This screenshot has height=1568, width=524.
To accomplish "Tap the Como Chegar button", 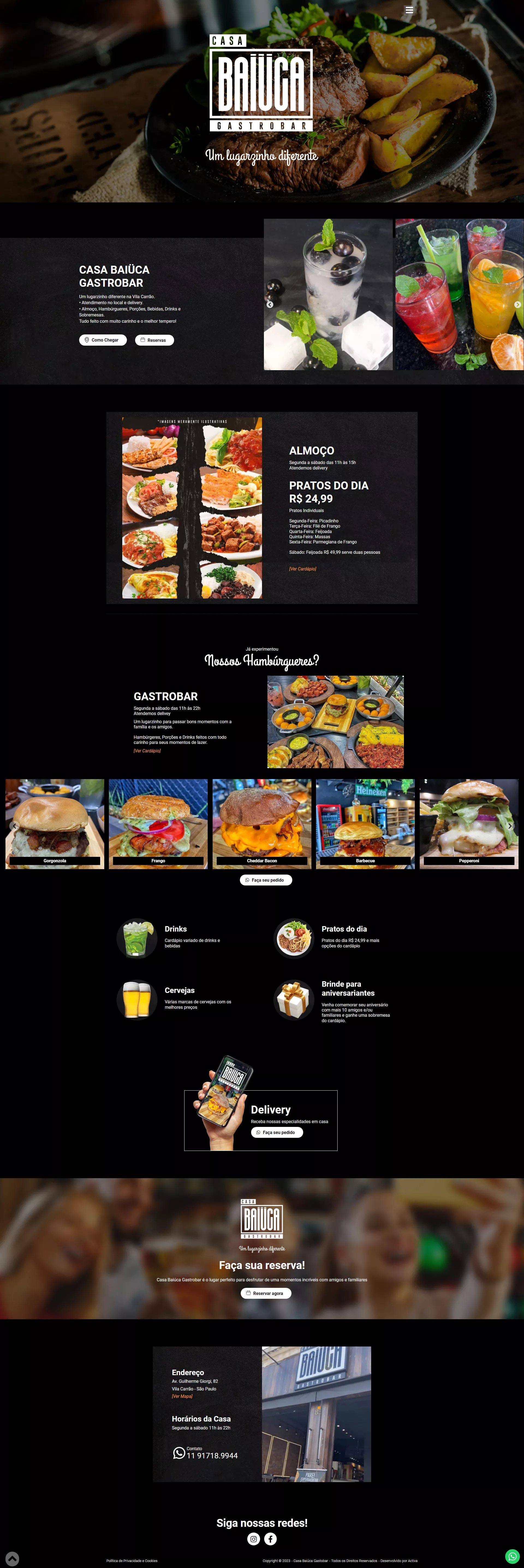I will click(103, 340).
